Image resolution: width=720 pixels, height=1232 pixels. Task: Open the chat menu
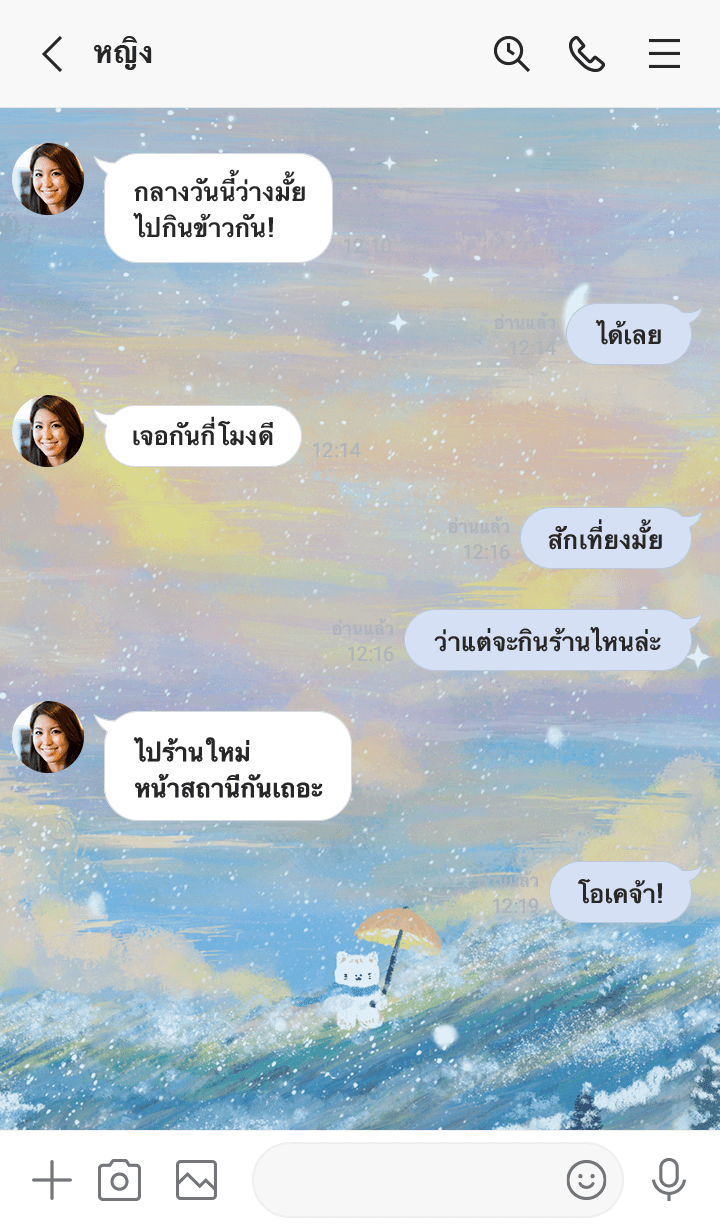tap(664, 54)
